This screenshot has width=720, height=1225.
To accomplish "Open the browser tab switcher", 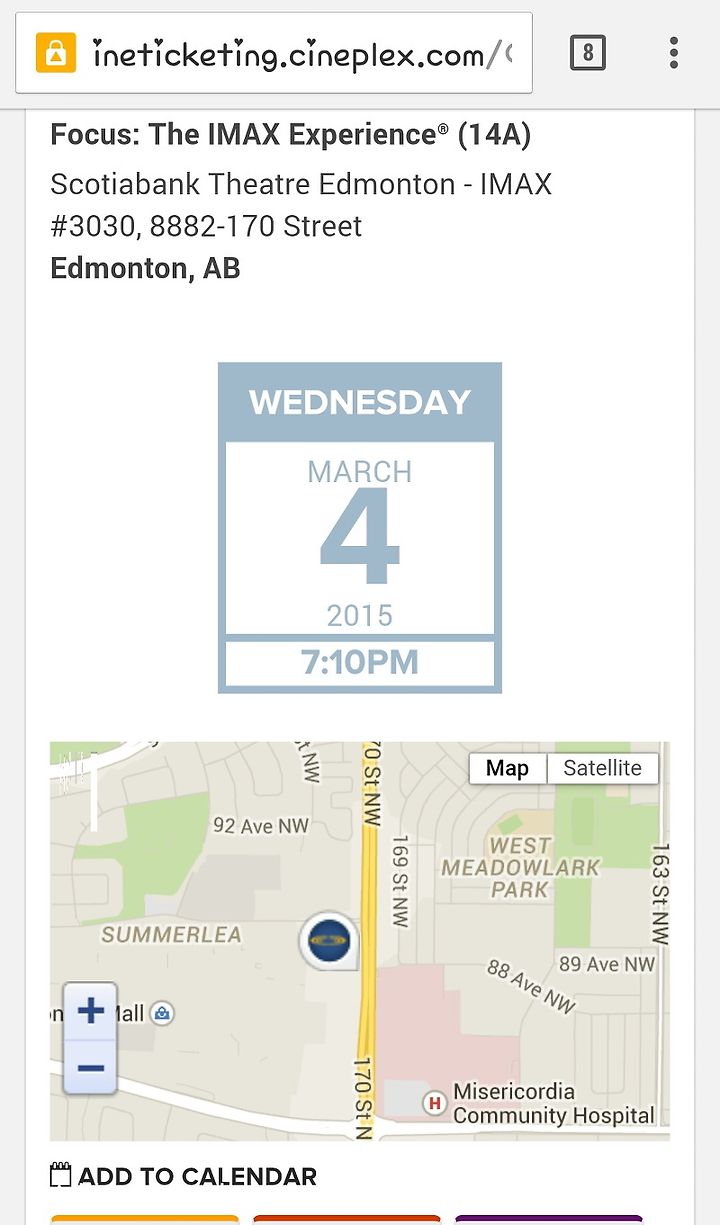I will coord(587,53).
